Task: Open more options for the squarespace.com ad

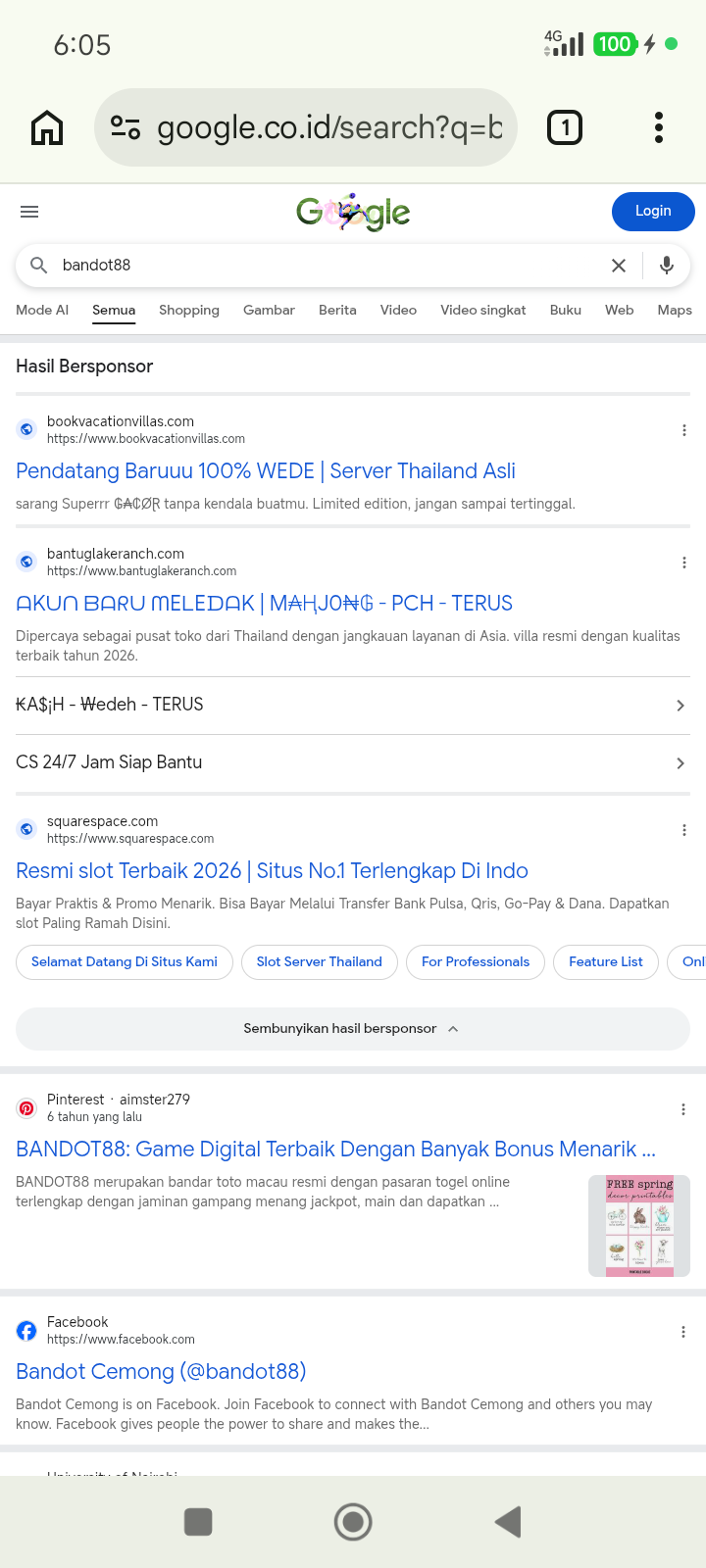Action: coord(683,830)
